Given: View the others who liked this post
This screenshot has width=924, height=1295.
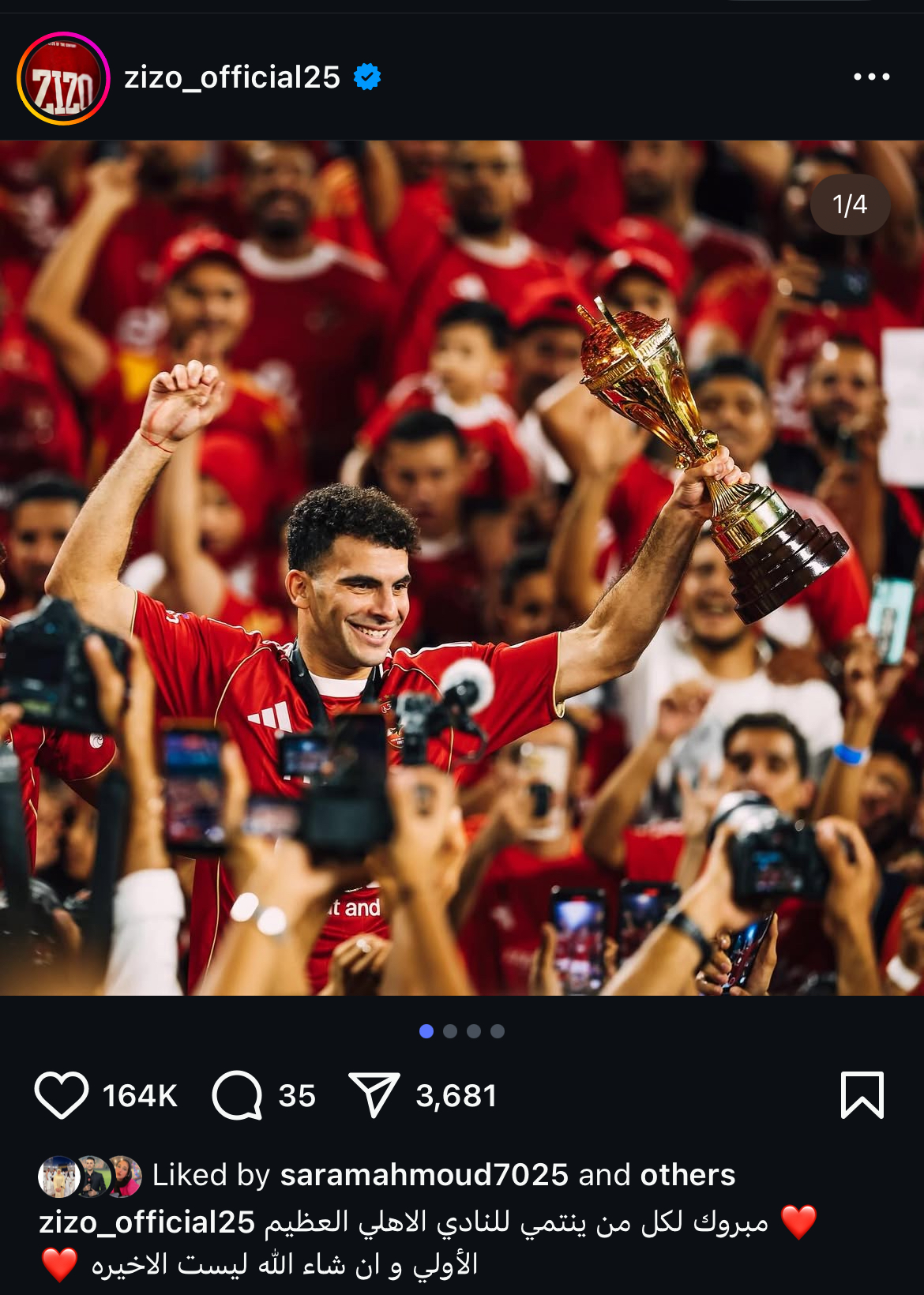Looking at the screenshot, I should tap(687, 1175).
